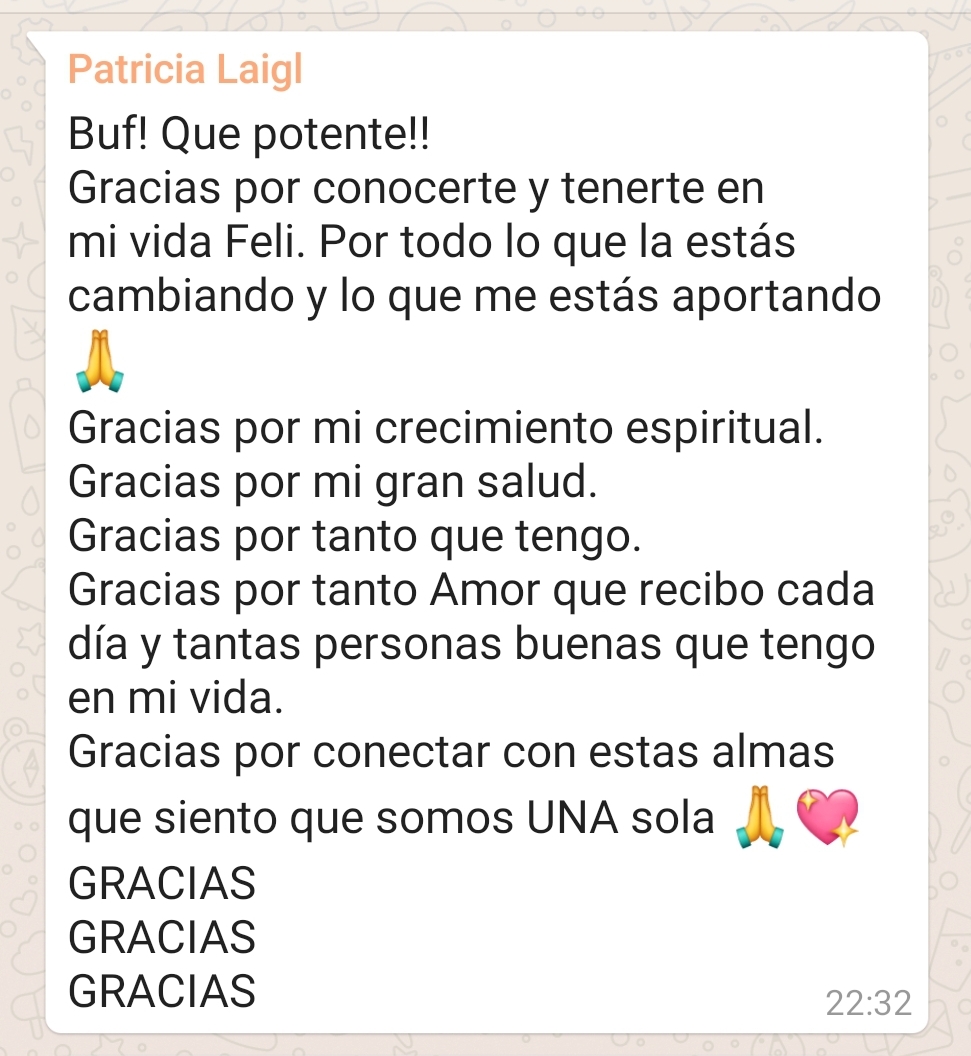This screenshot has width=971, height=1056.
Task: Open sender name Patricia Laigl
Action: (185, 71)
